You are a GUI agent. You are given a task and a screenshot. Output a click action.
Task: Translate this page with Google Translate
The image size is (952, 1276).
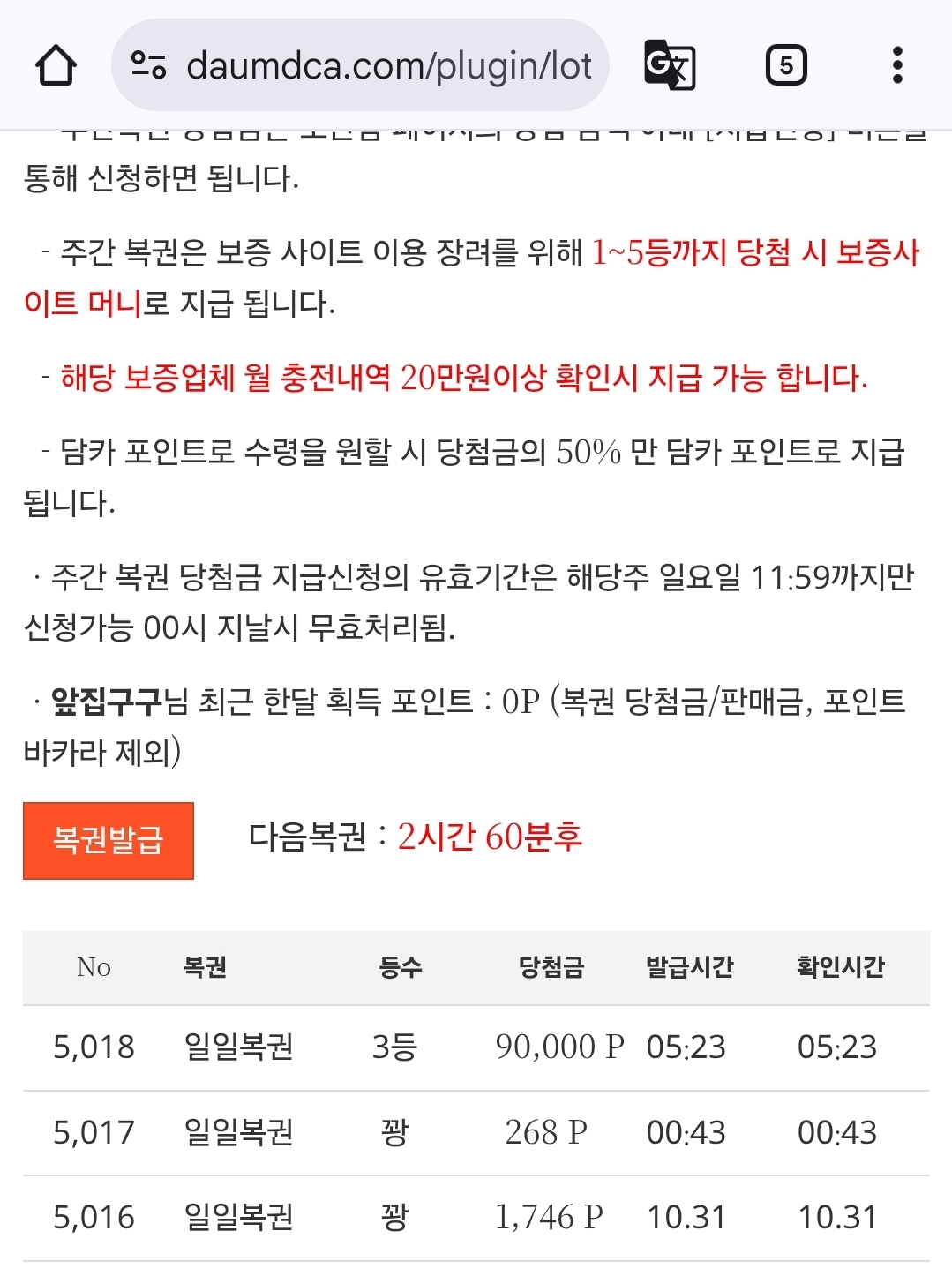670,64
